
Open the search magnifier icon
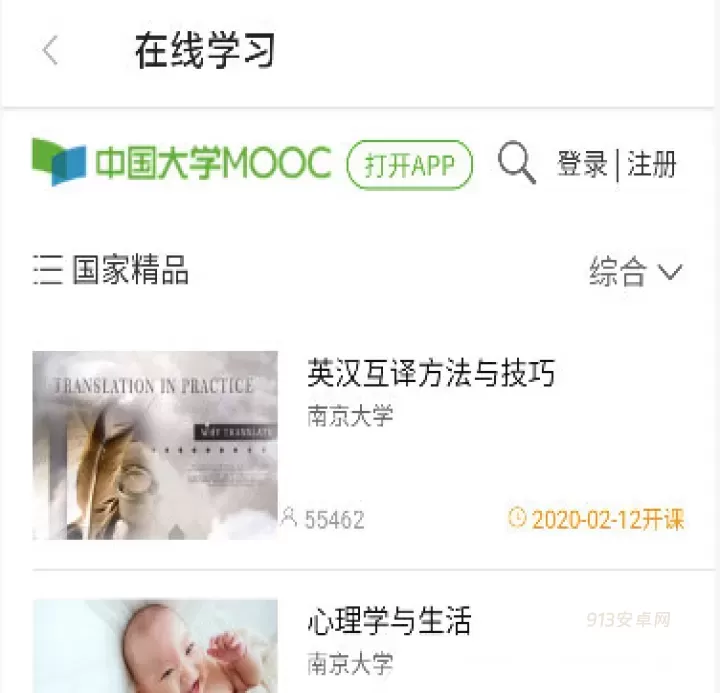pyautogui.click(x=516, y=164)
